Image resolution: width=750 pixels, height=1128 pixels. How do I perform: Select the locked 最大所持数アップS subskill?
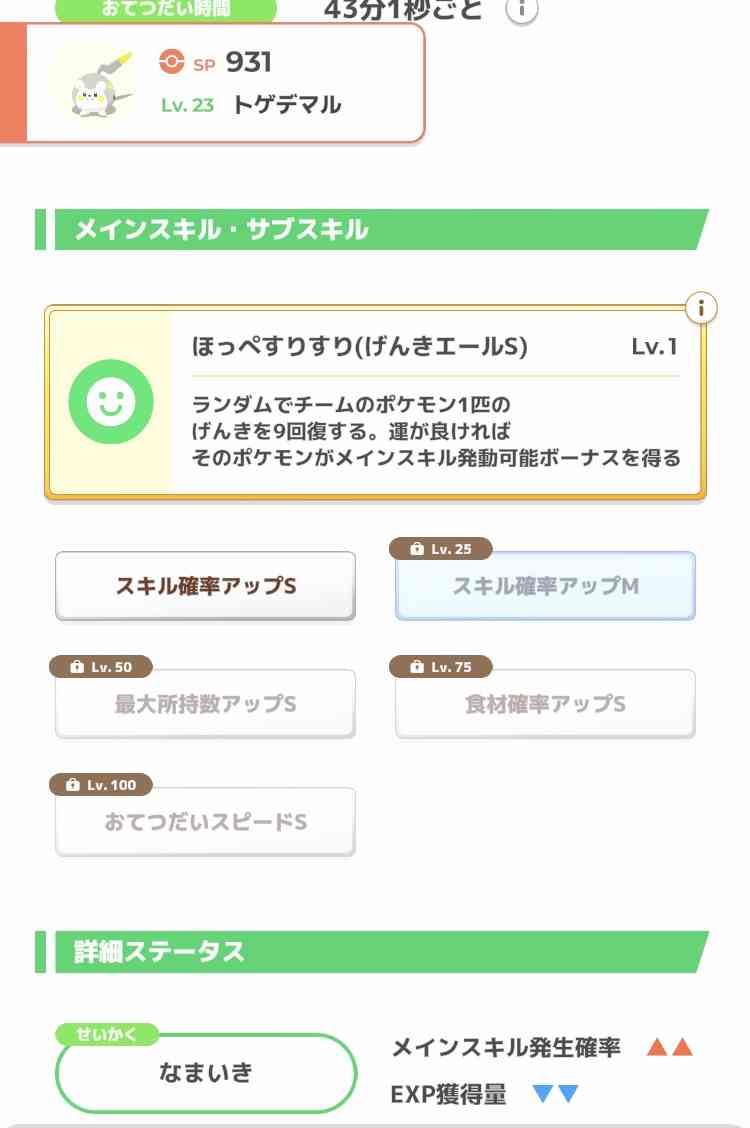click(205, 703)
